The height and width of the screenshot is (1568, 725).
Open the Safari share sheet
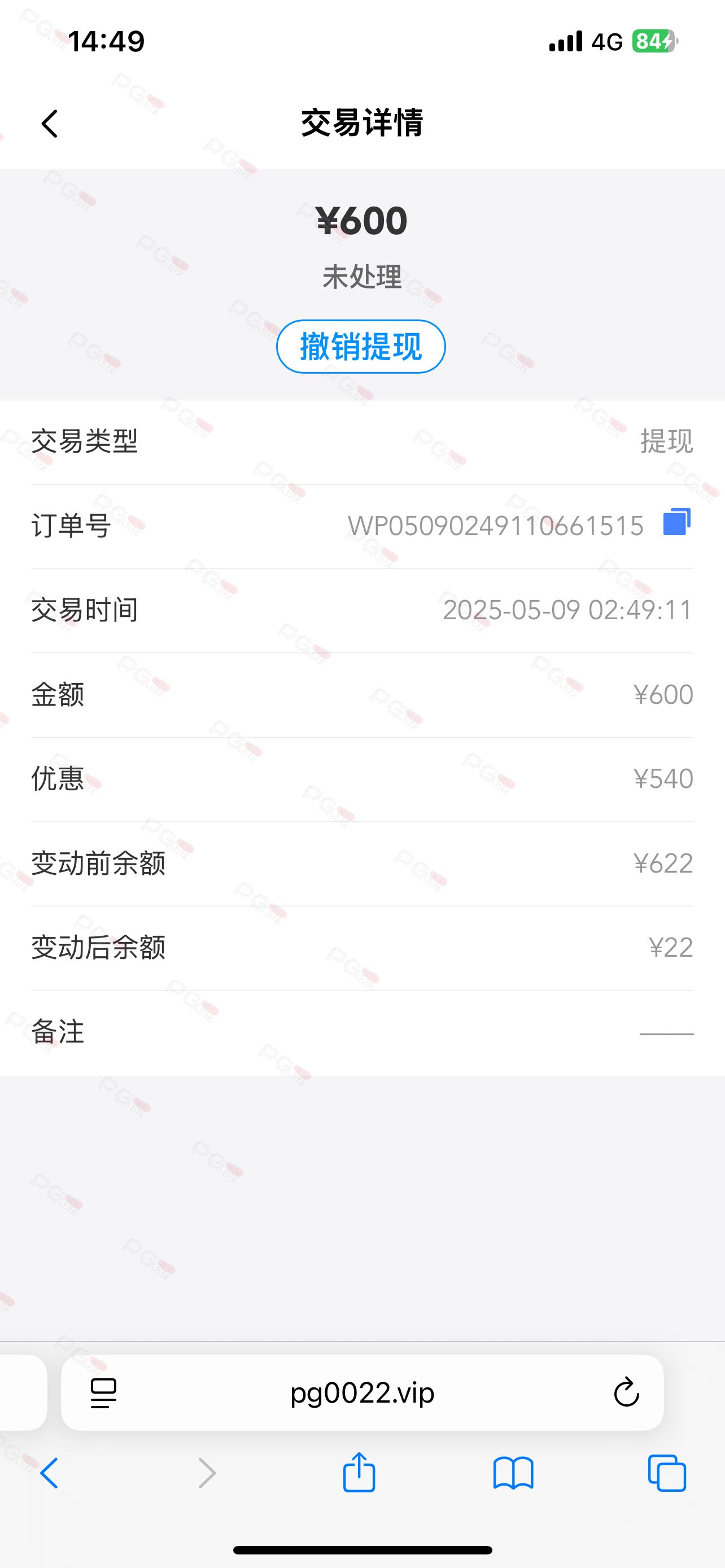pos(359,1473)
